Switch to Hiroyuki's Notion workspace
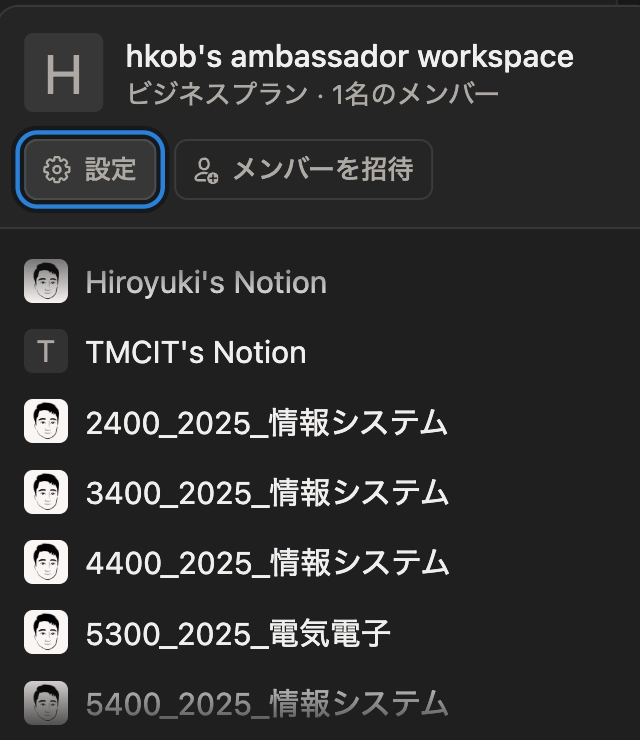Screen dimensions: 640x740 320,282
